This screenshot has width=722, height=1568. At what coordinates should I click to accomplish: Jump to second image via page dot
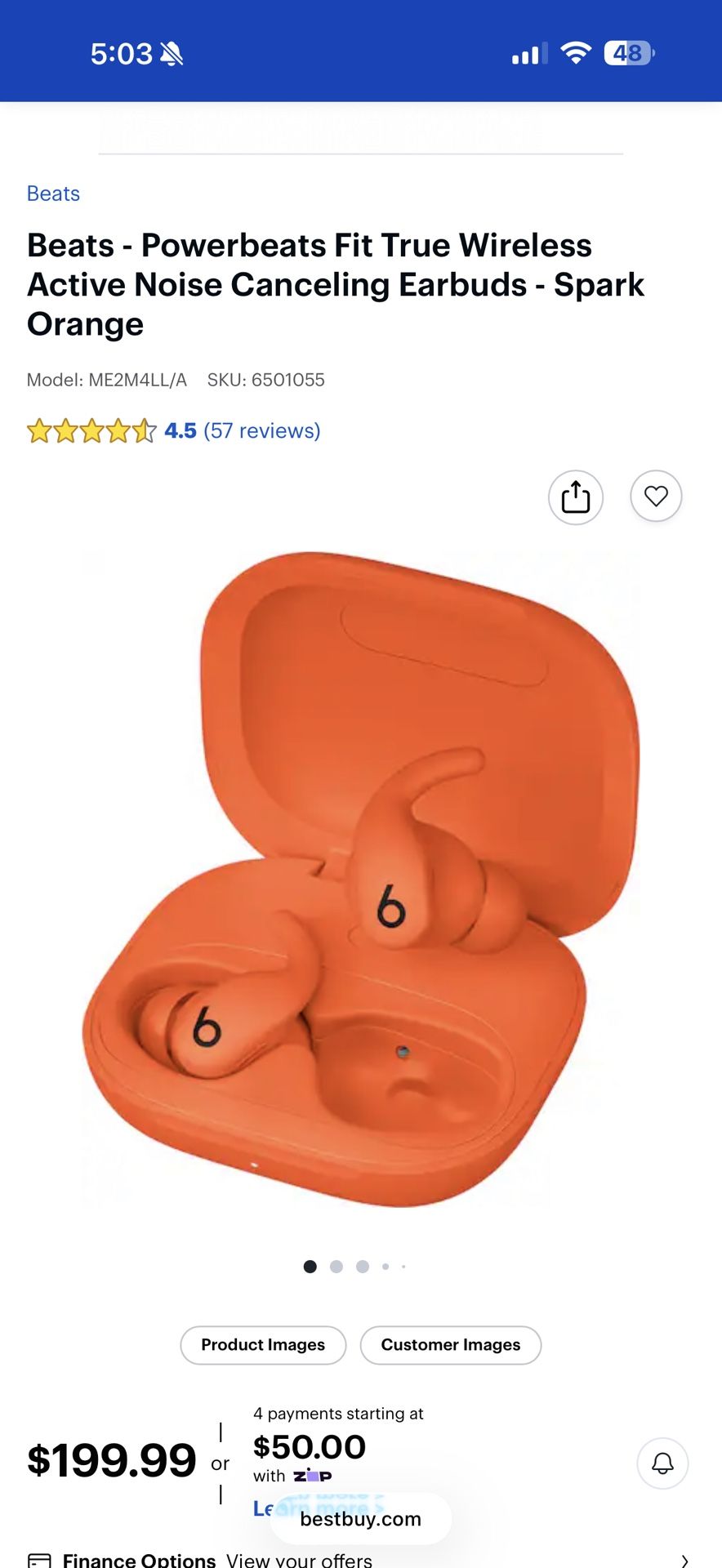click(336, 1267)
